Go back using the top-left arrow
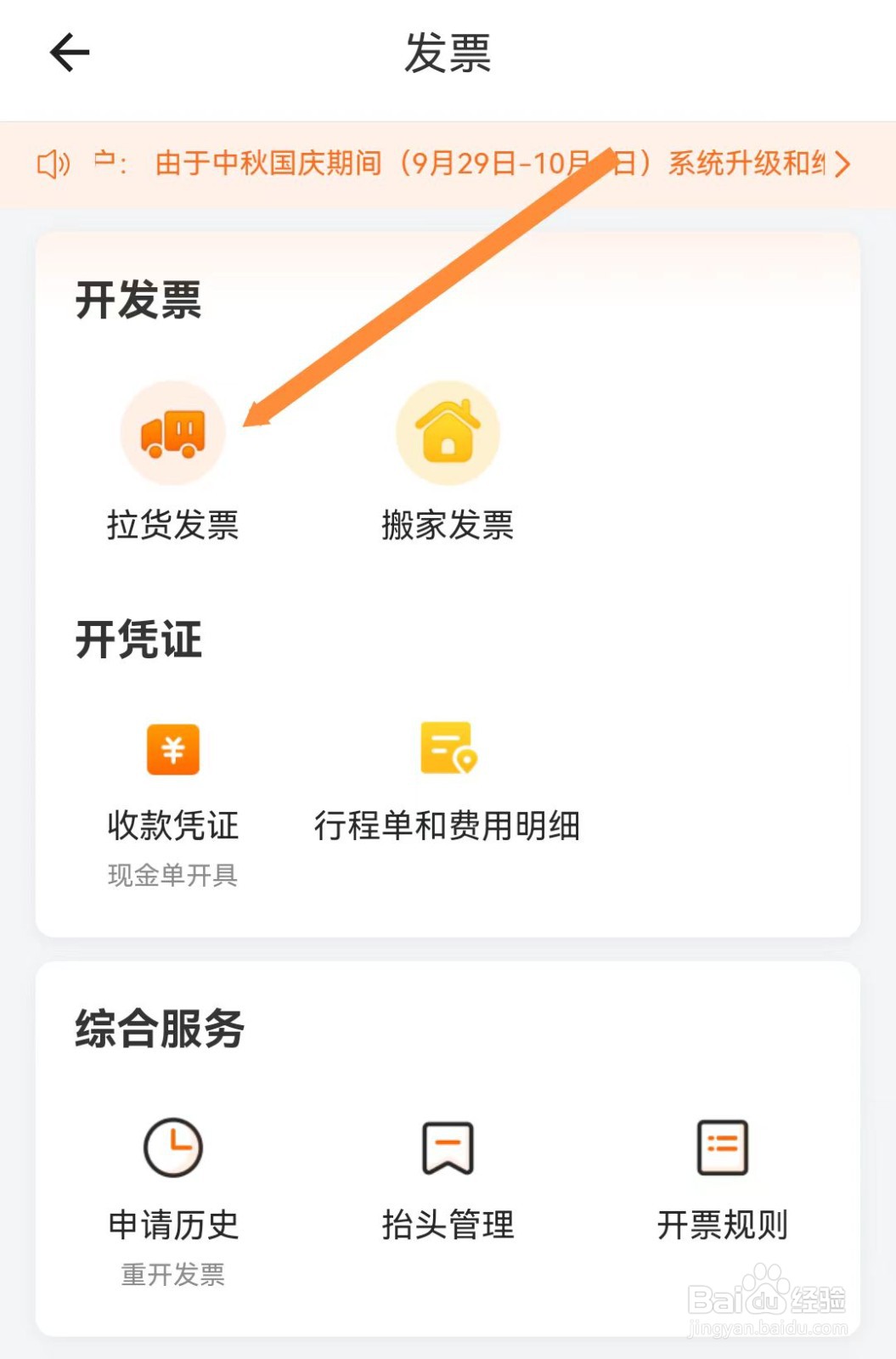Image resolution: width=896 pixels, height=1359 pixels. [70, 53]
